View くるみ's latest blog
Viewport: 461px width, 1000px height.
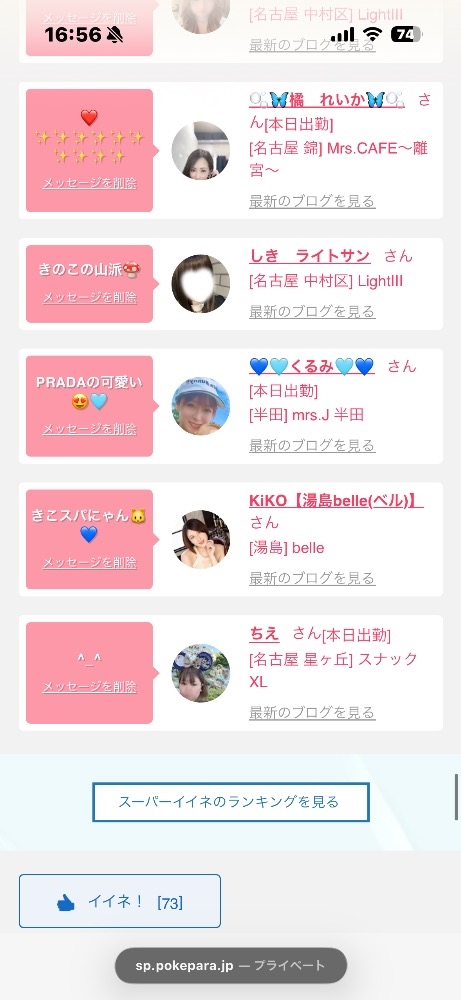[312, 445]
